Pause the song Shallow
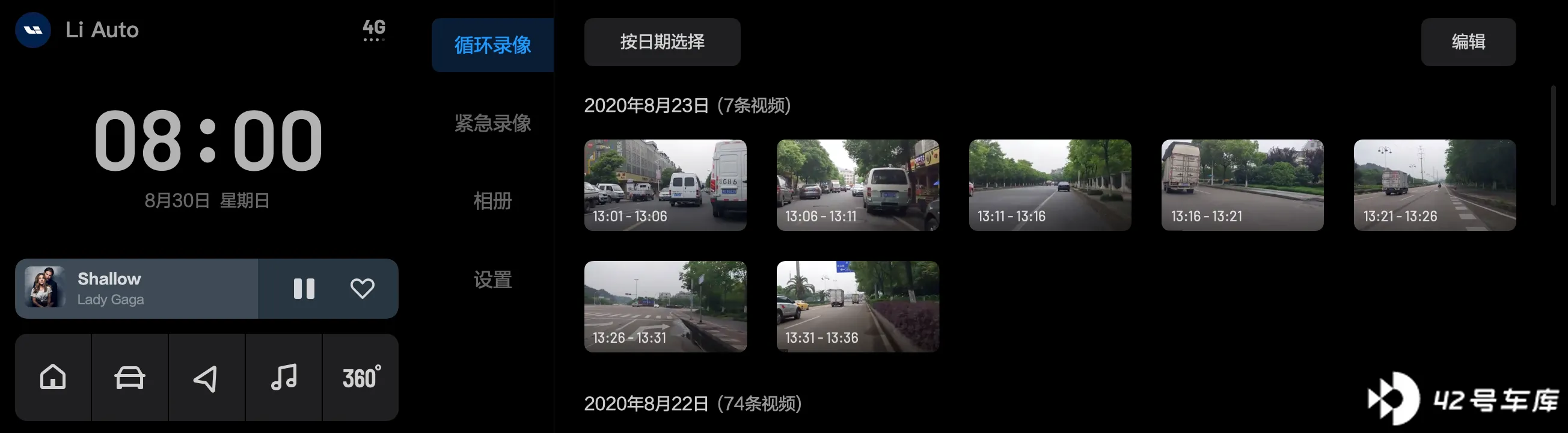 (x=304, y=289)
